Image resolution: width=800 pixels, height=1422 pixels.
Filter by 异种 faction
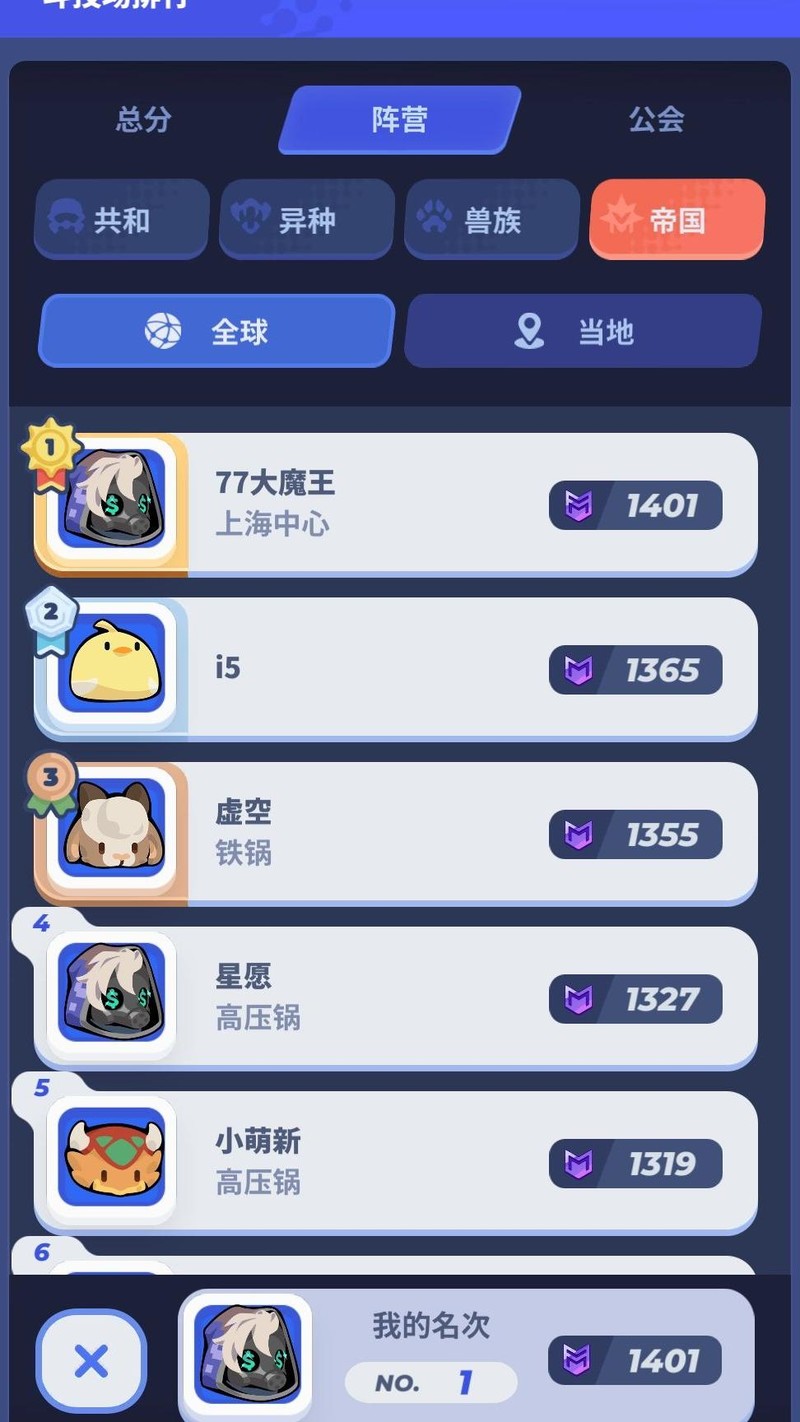coord(306,219)
